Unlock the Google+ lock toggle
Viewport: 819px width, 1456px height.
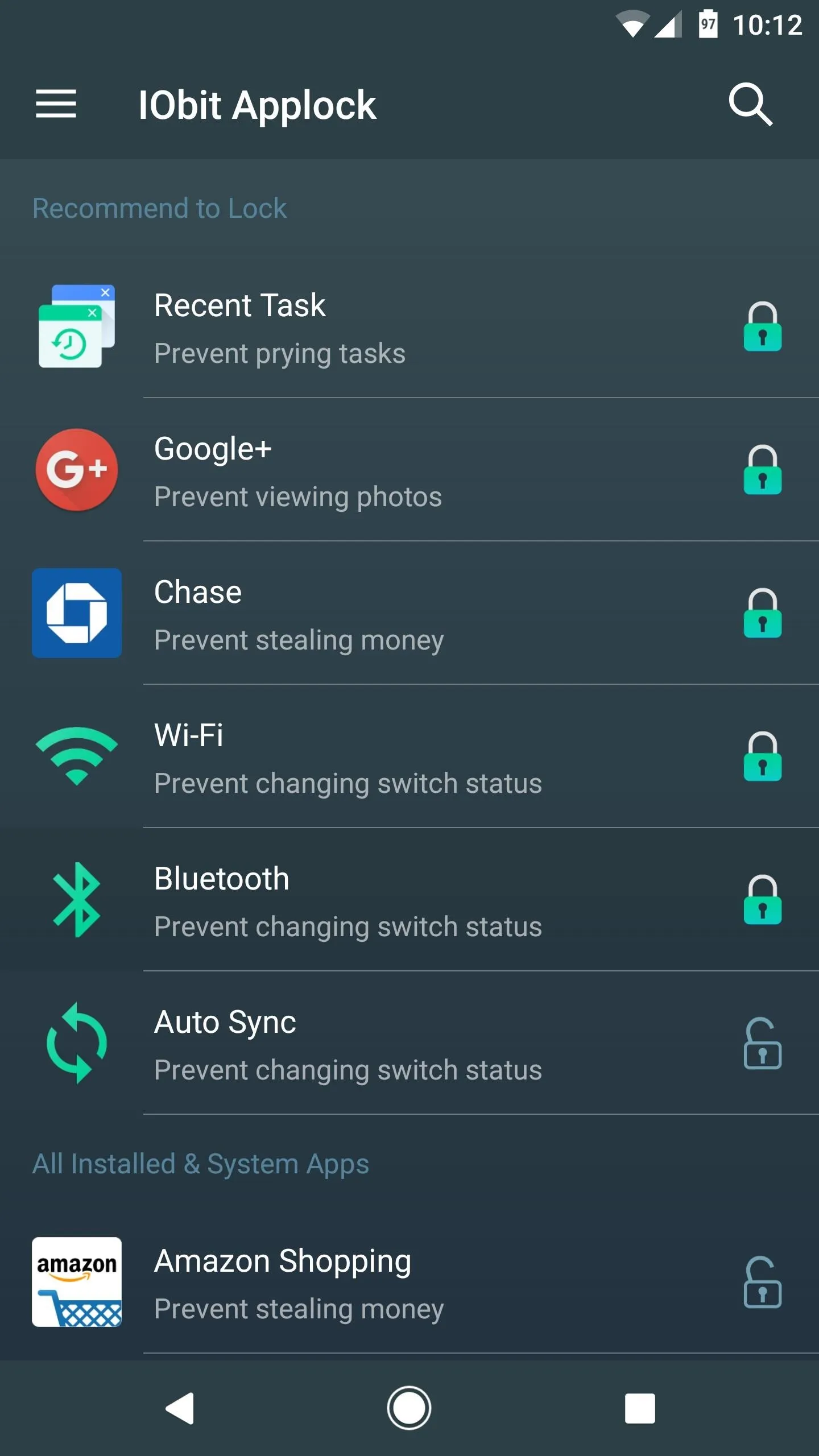pyautogui.click(x=762, y=470)
